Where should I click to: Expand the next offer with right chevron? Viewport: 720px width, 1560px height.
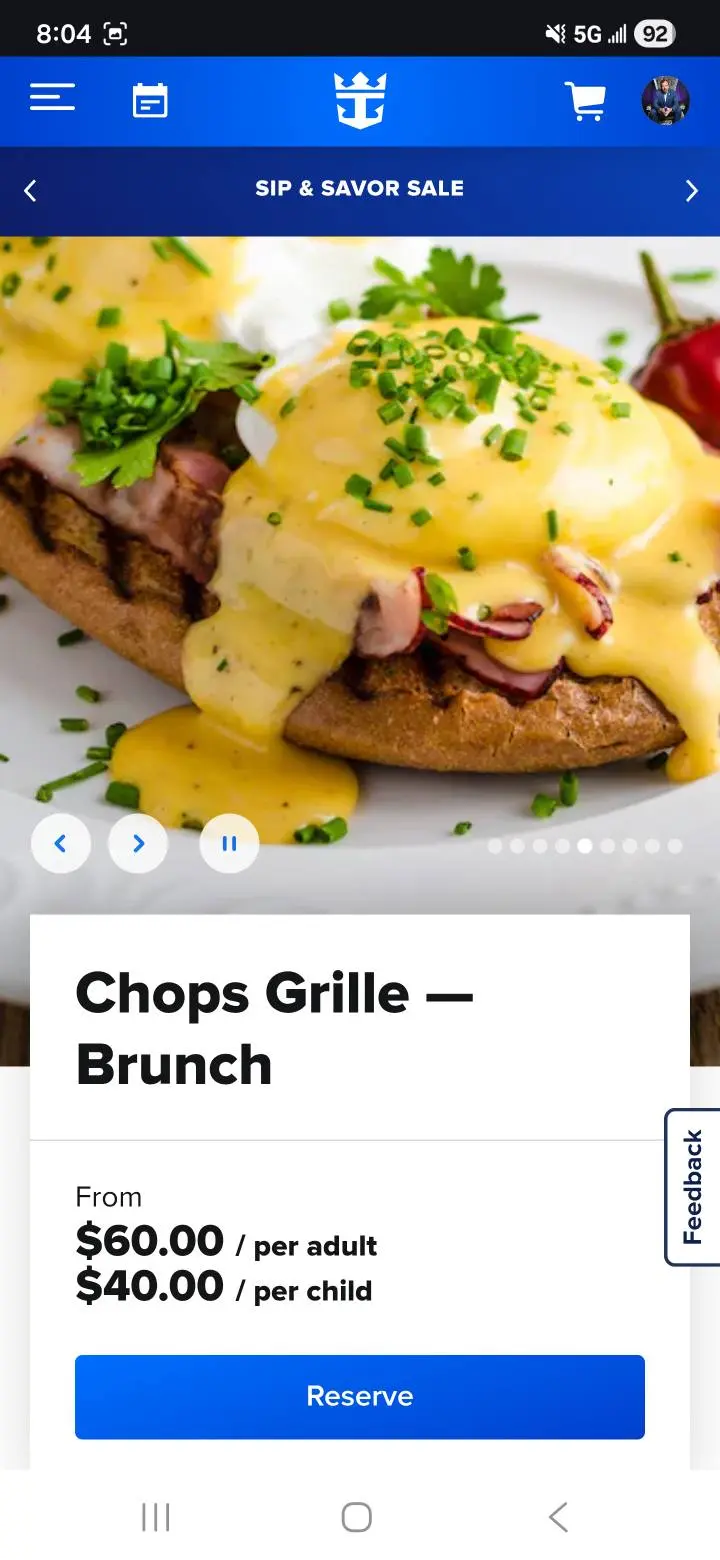point(691,190)
